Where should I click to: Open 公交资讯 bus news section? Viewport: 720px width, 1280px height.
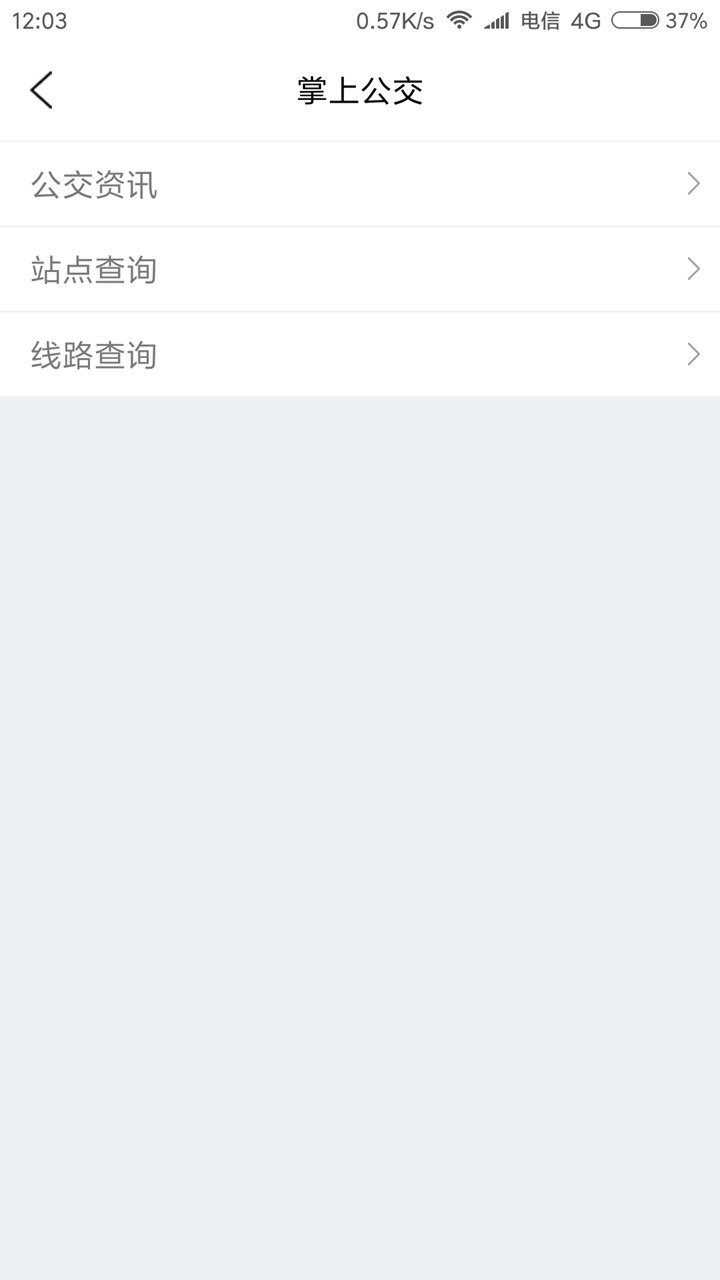coord(95,184)
